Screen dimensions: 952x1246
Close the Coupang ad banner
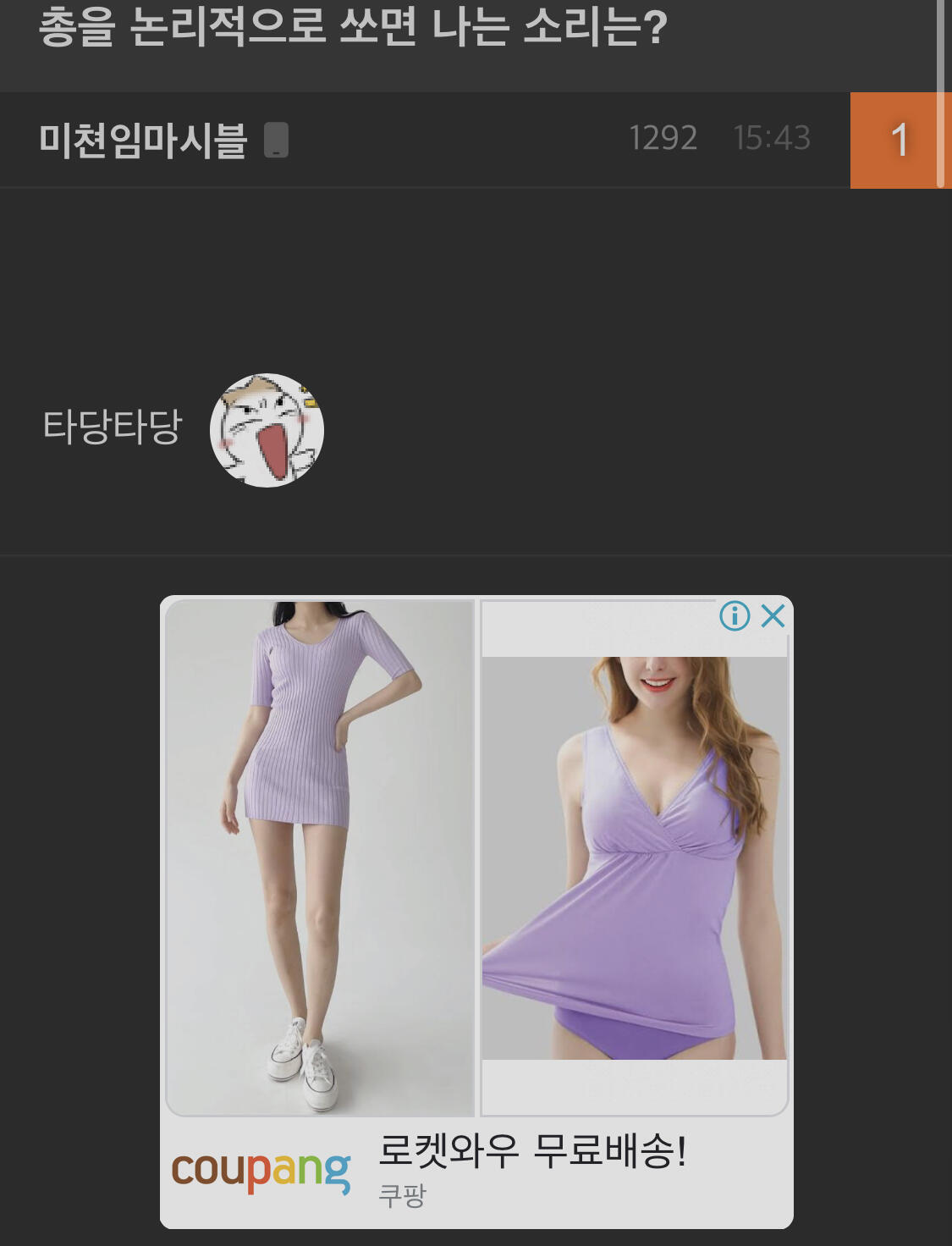point(773,615)
